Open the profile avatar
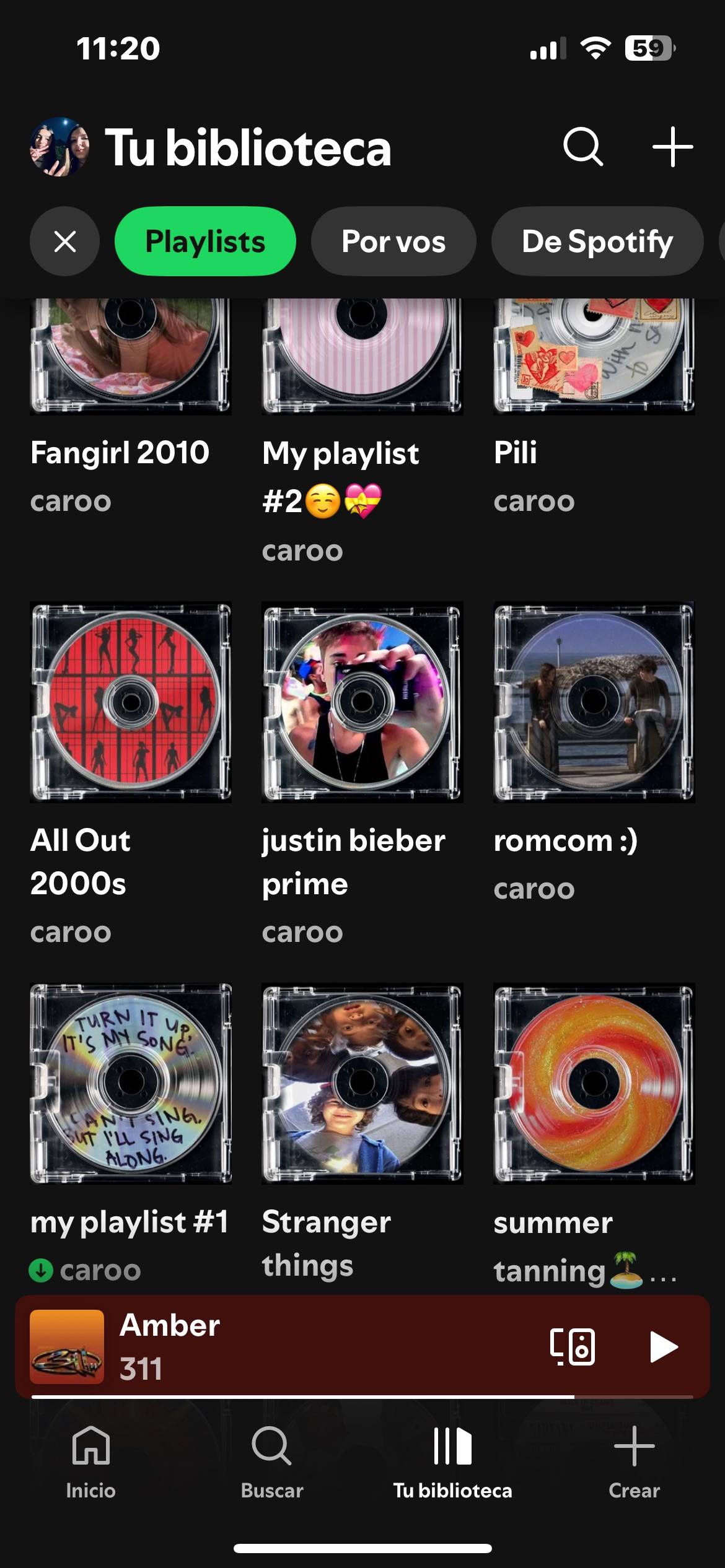 click(59, 147)
